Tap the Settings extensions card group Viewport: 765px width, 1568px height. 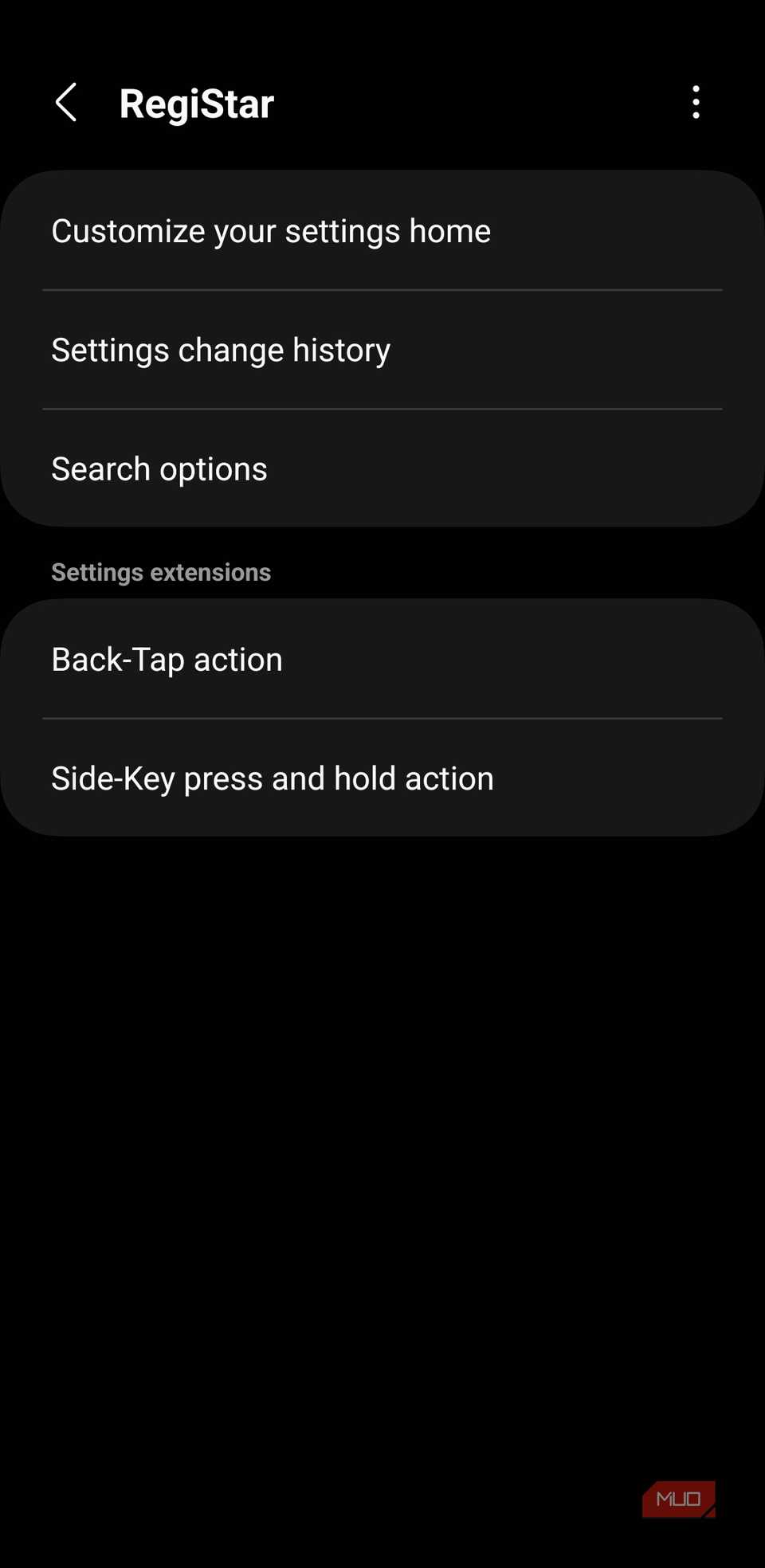[x=382, y=717]
